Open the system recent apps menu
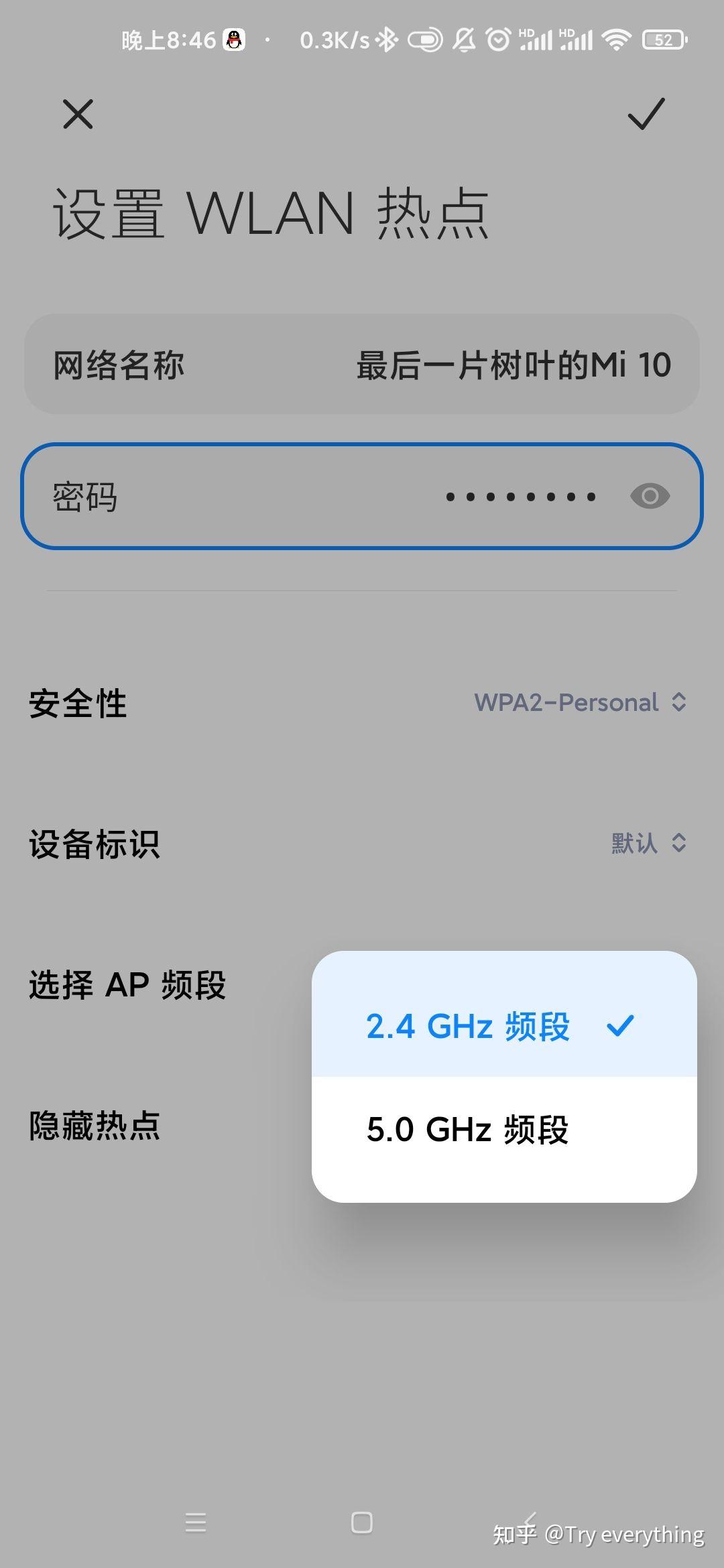This screenshot has height=1568, width=724. (196, 1522)
